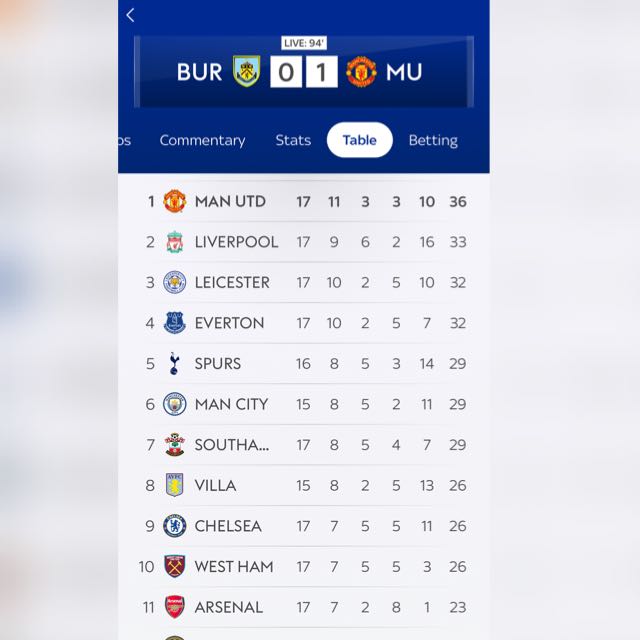Open Liverpool's row in the table

pos(304,242)
